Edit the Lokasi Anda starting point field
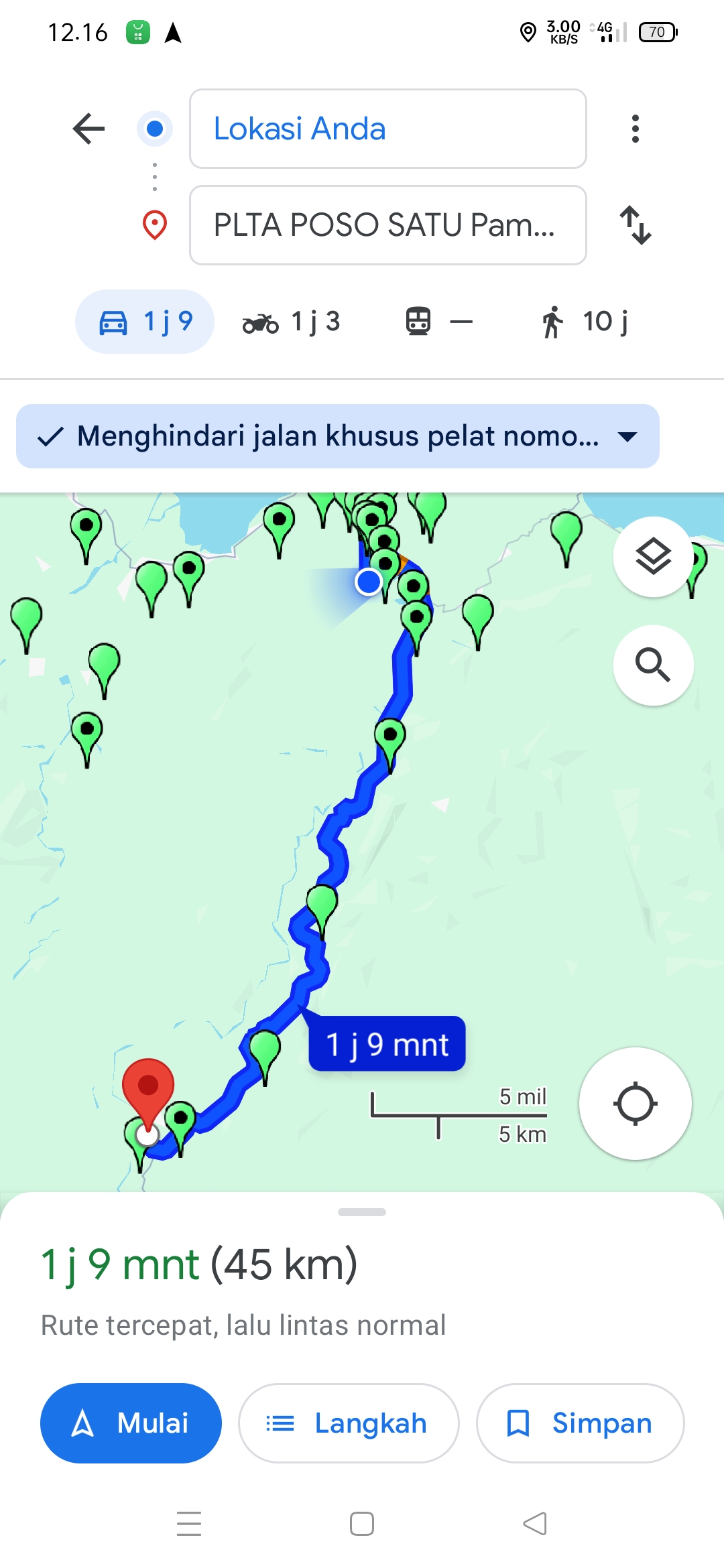The image size is (724, 1568). [388, 129]
